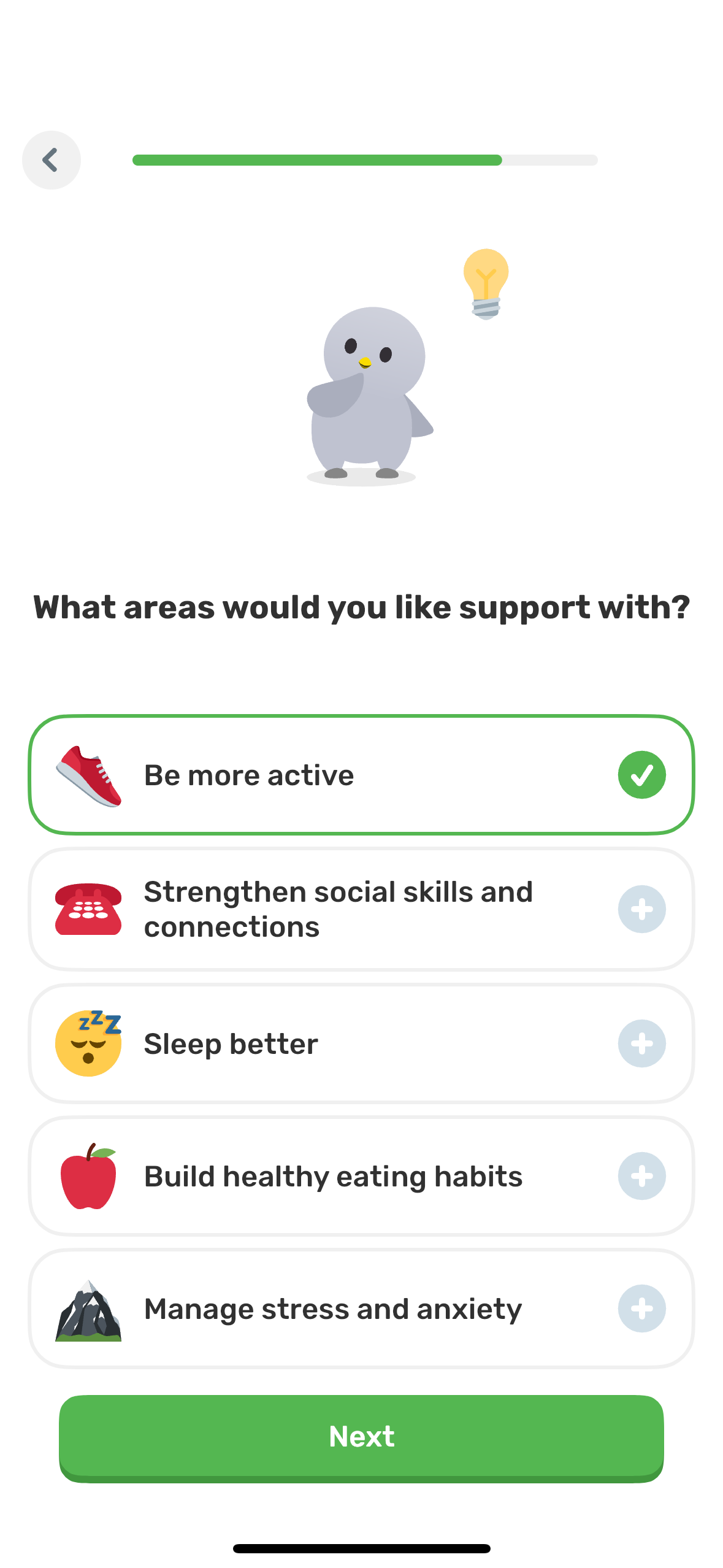
Task: Click the question text asking about support areas
Action: [361, 606]
